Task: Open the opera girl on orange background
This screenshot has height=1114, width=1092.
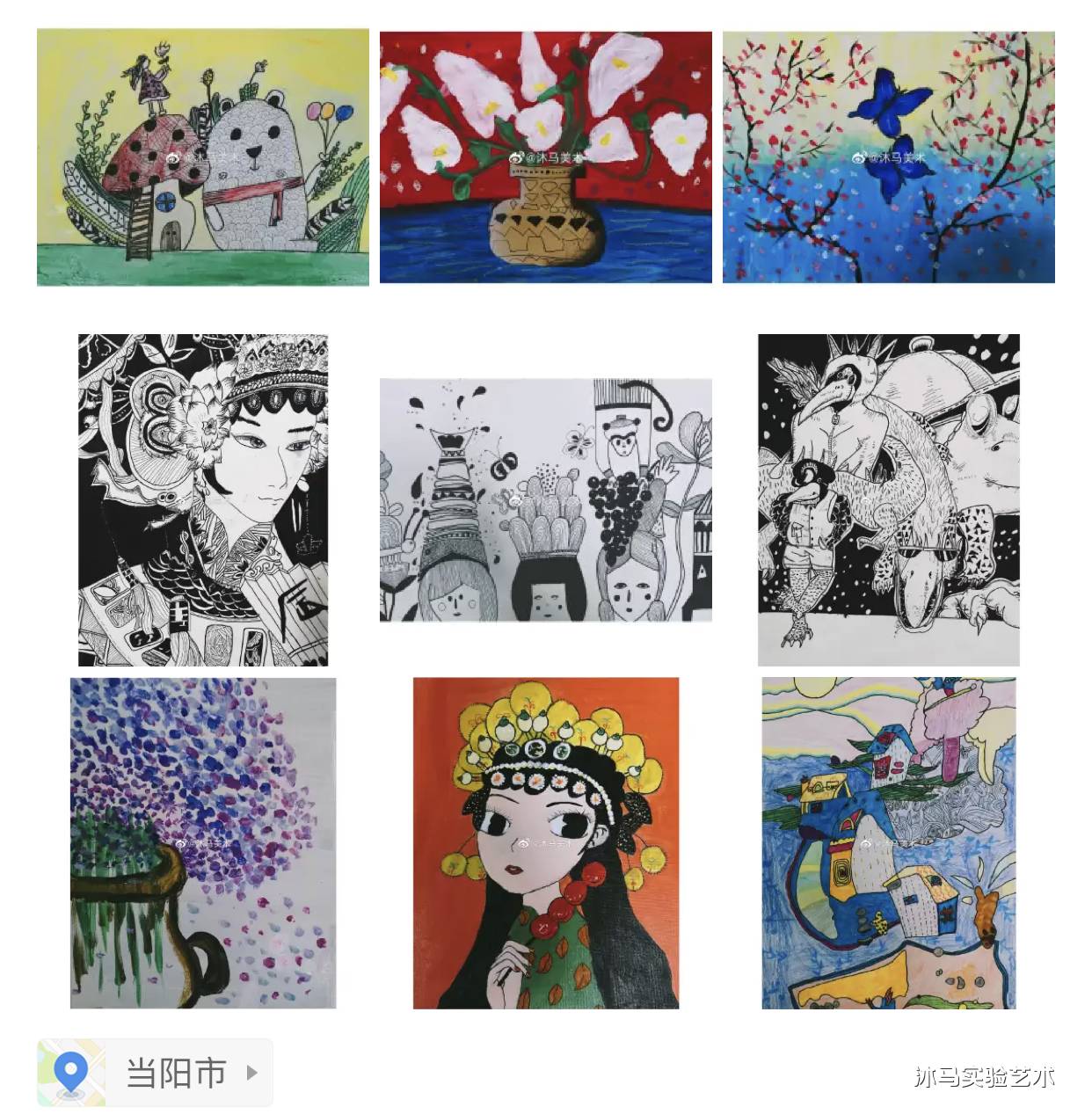Action: [x=545, y=842]
